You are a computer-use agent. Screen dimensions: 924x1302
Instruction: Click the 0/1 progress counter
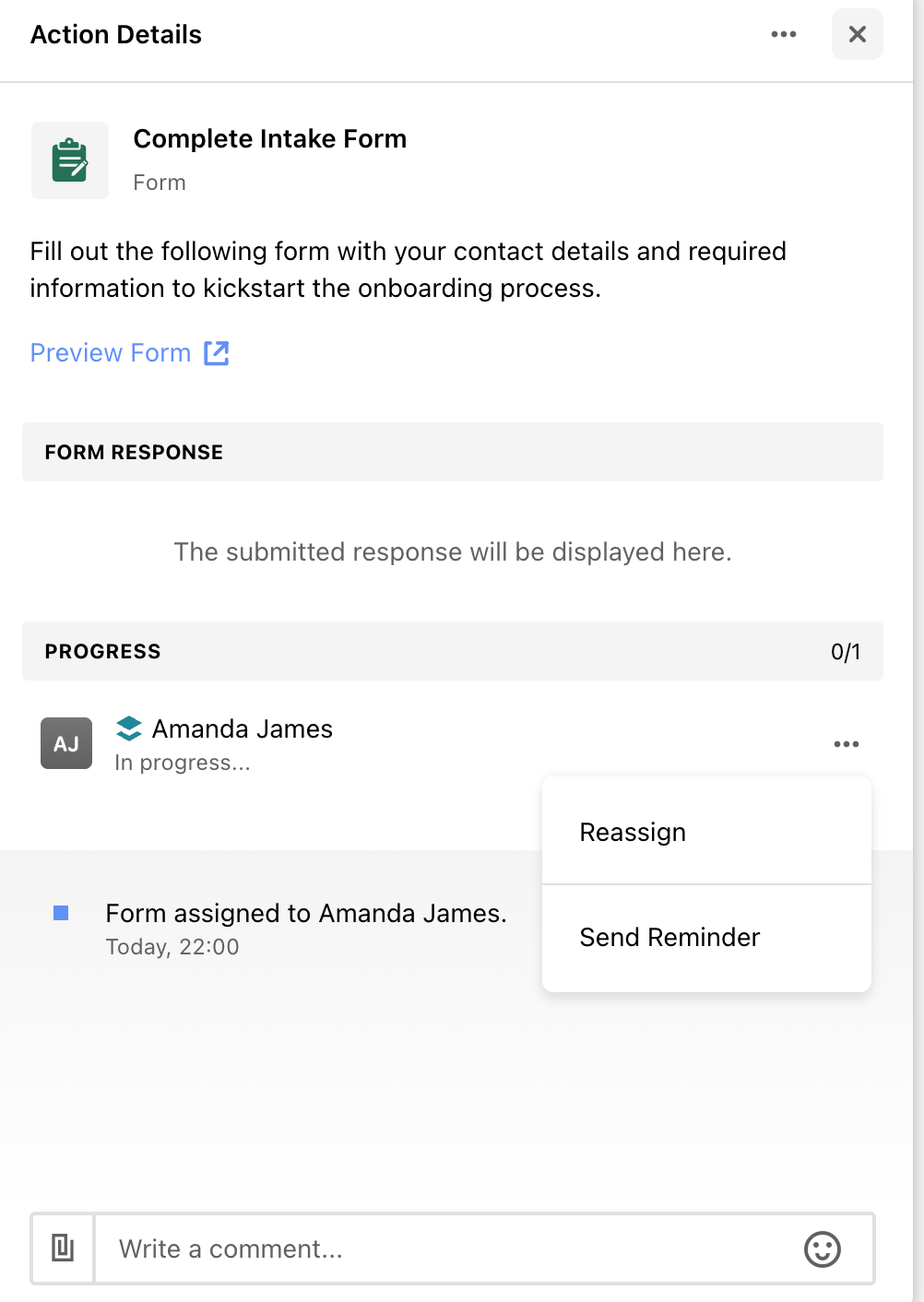point(845,651)
